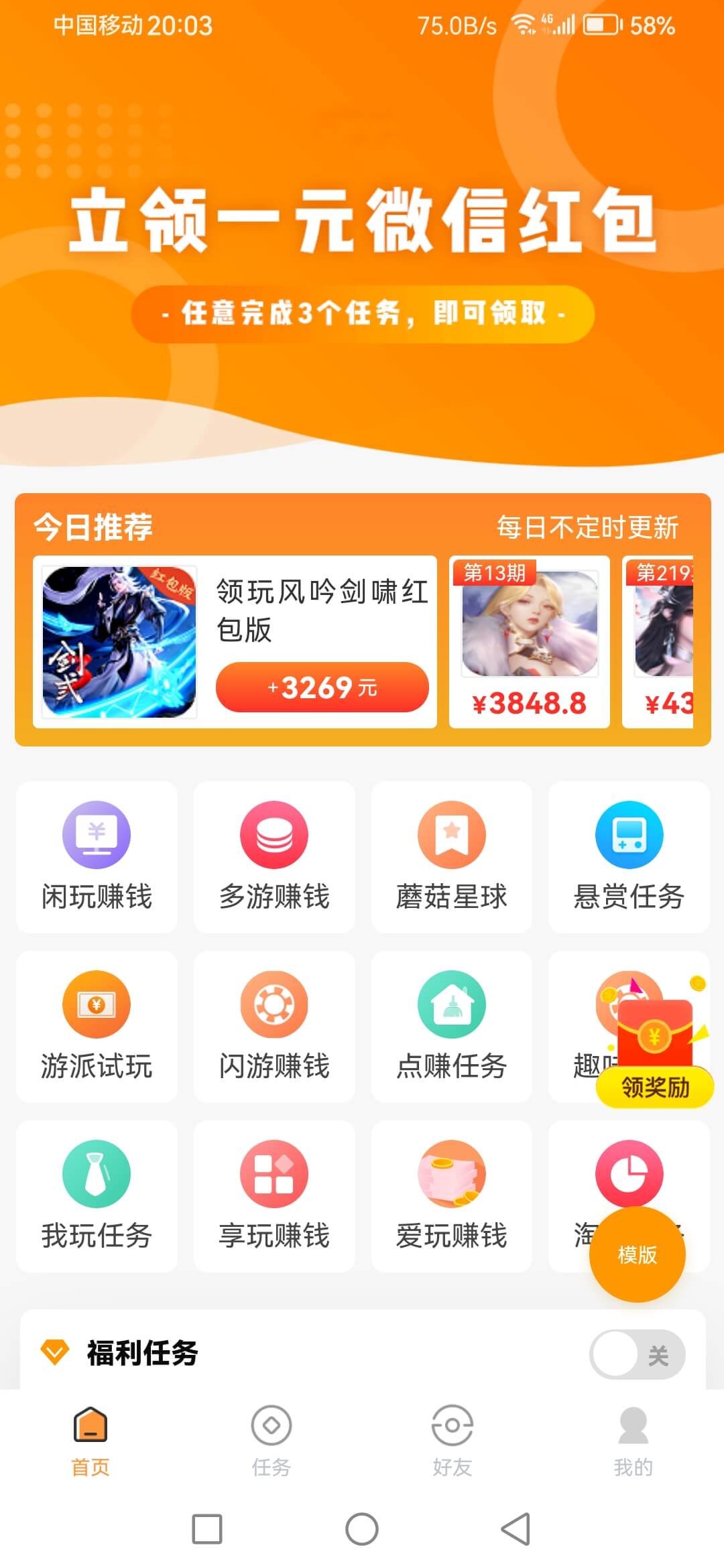The width and height of the screenshot is (724, 1568).
Task: Open 闪游赚钱 grid item
Action: [x=274, y=1026]
